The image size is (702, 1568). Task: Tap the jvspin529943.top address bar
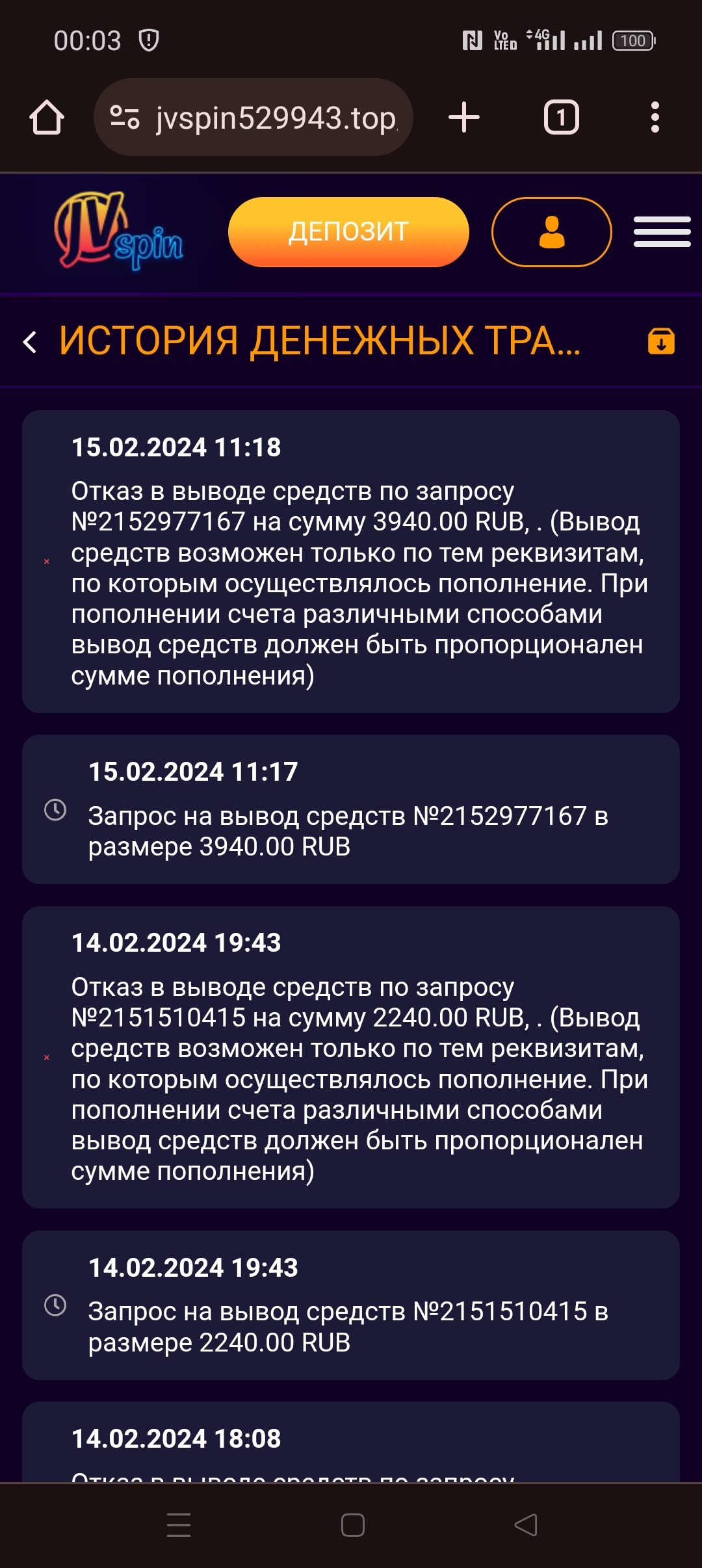point(253,118)
